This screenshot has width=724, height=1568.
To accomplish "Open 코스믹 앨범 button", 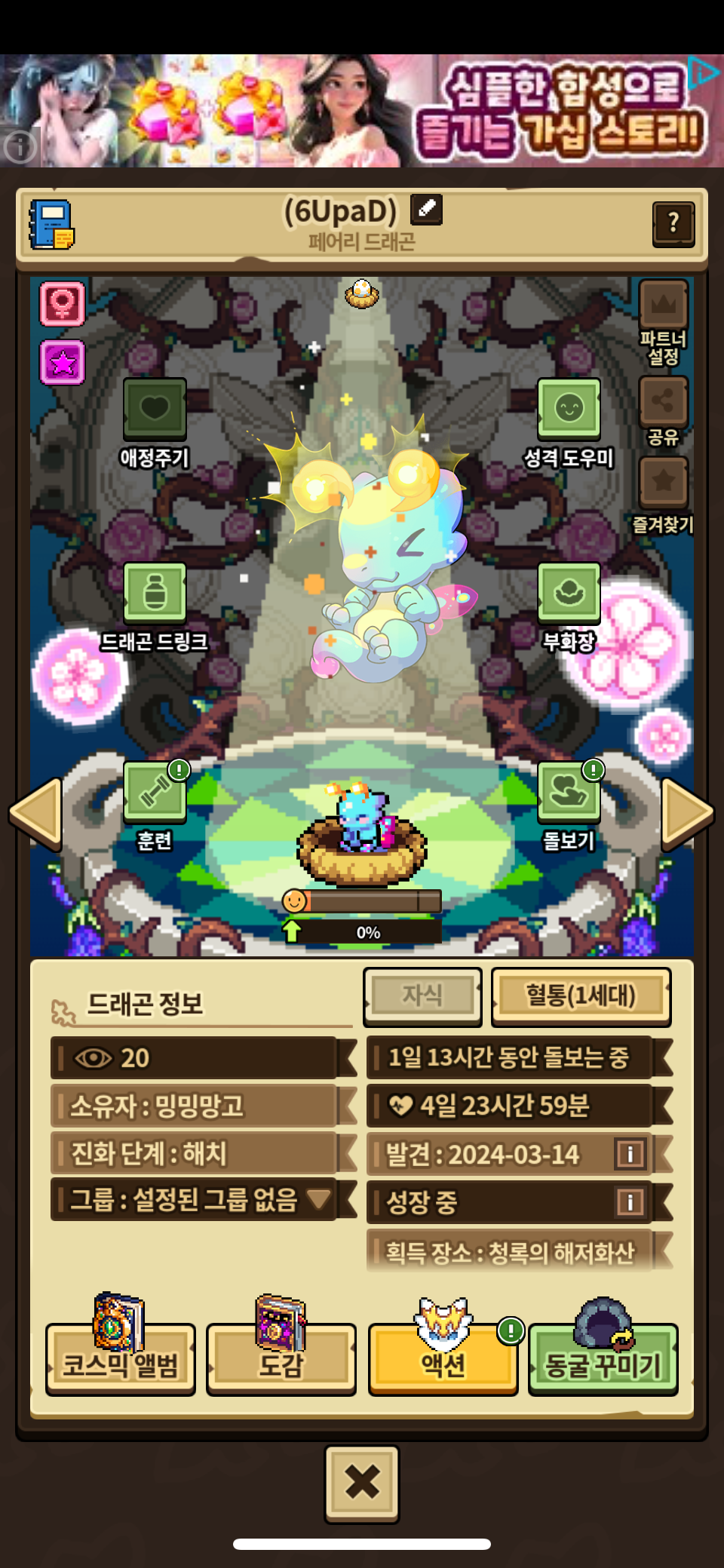I will pyautogui.click(x=121, y=1359).
